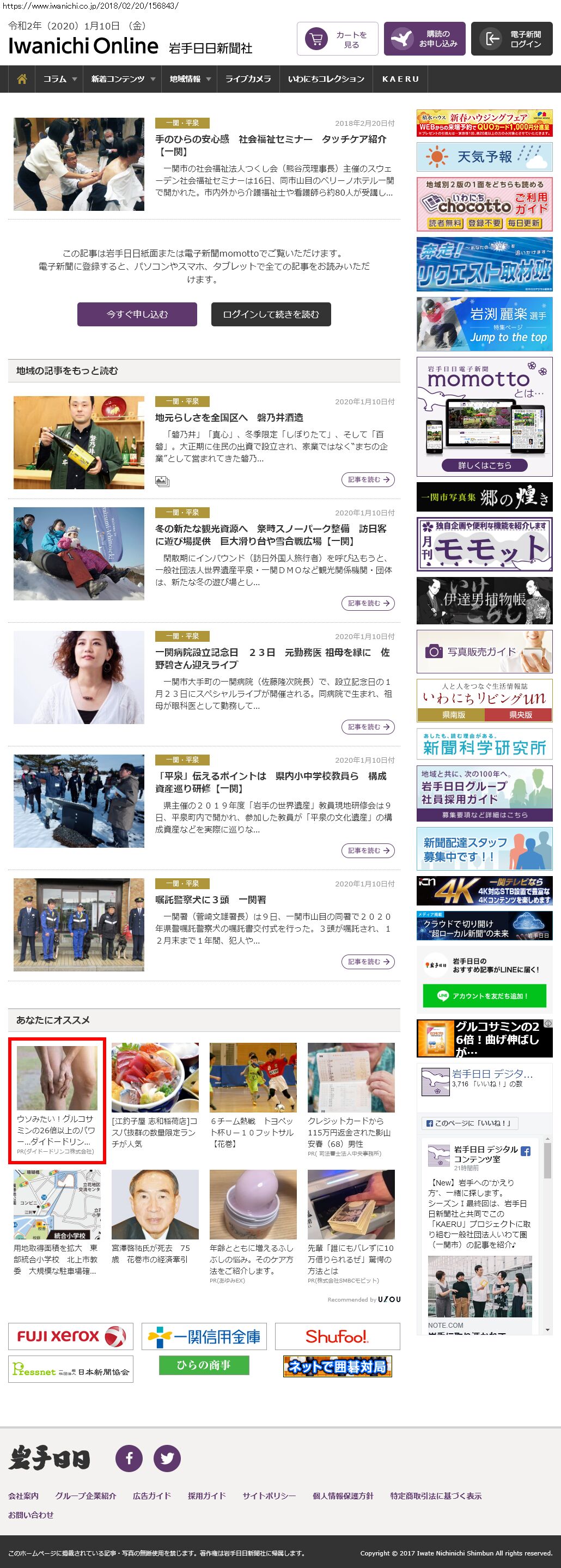
Task: Open the 嘱託警察犬に3頭 article
Action: click(x=211, y=900)
